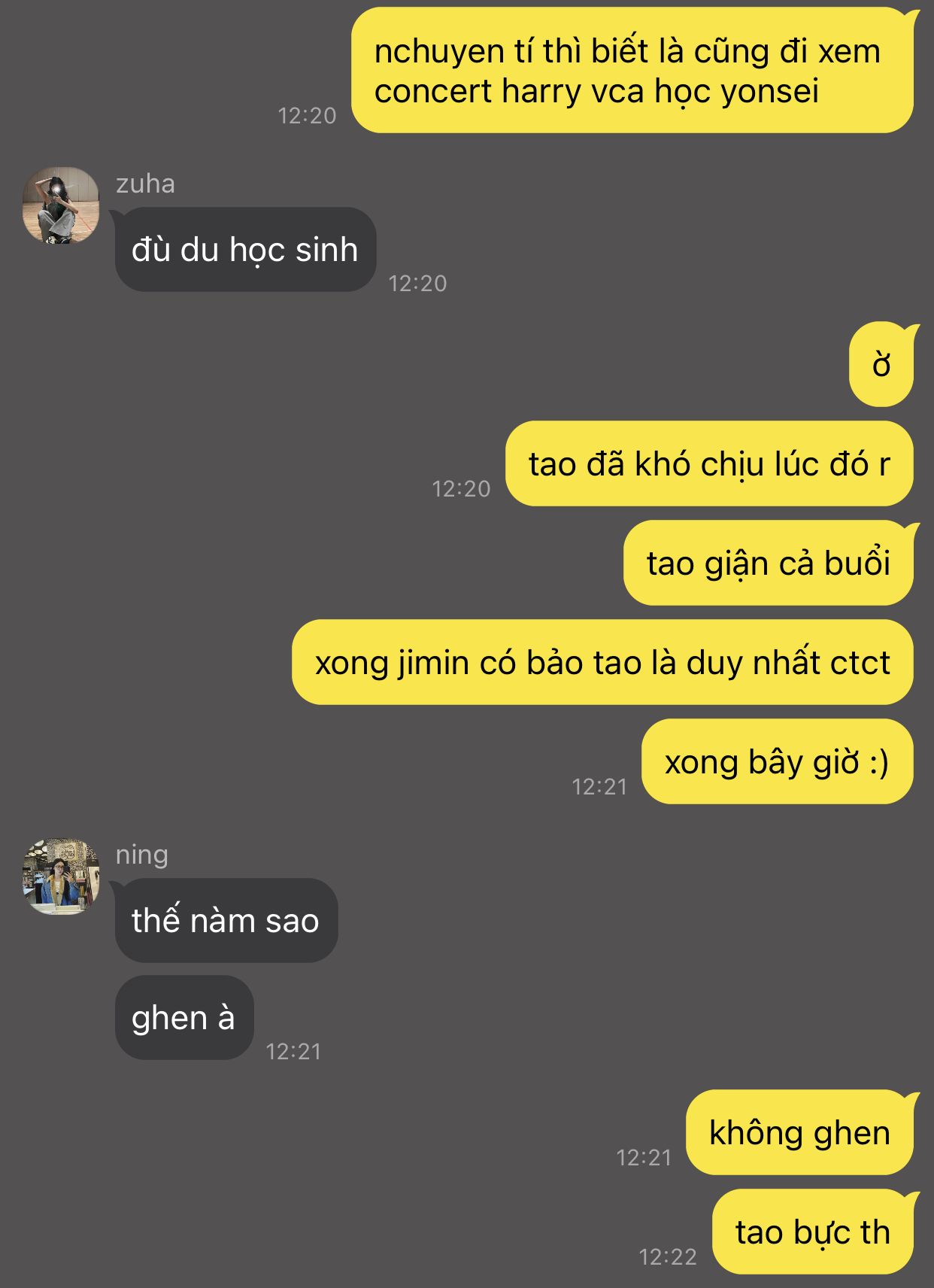Open zuha's profile picture
Image resolution: width=934 pixels, height=1288 pixels.
(x=61, y=205)
